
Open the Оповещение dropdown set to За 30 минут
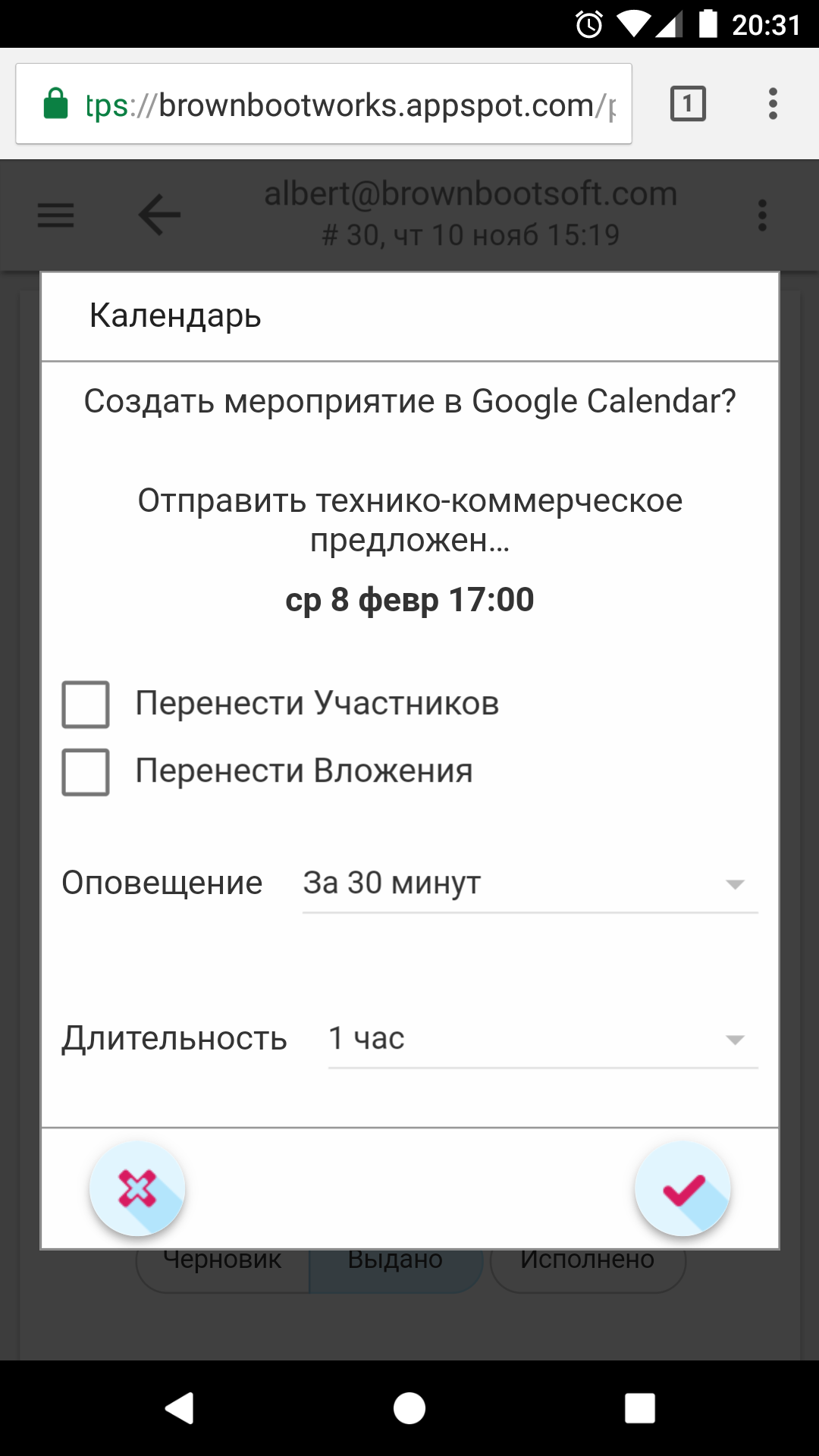[x=529, y=882]
